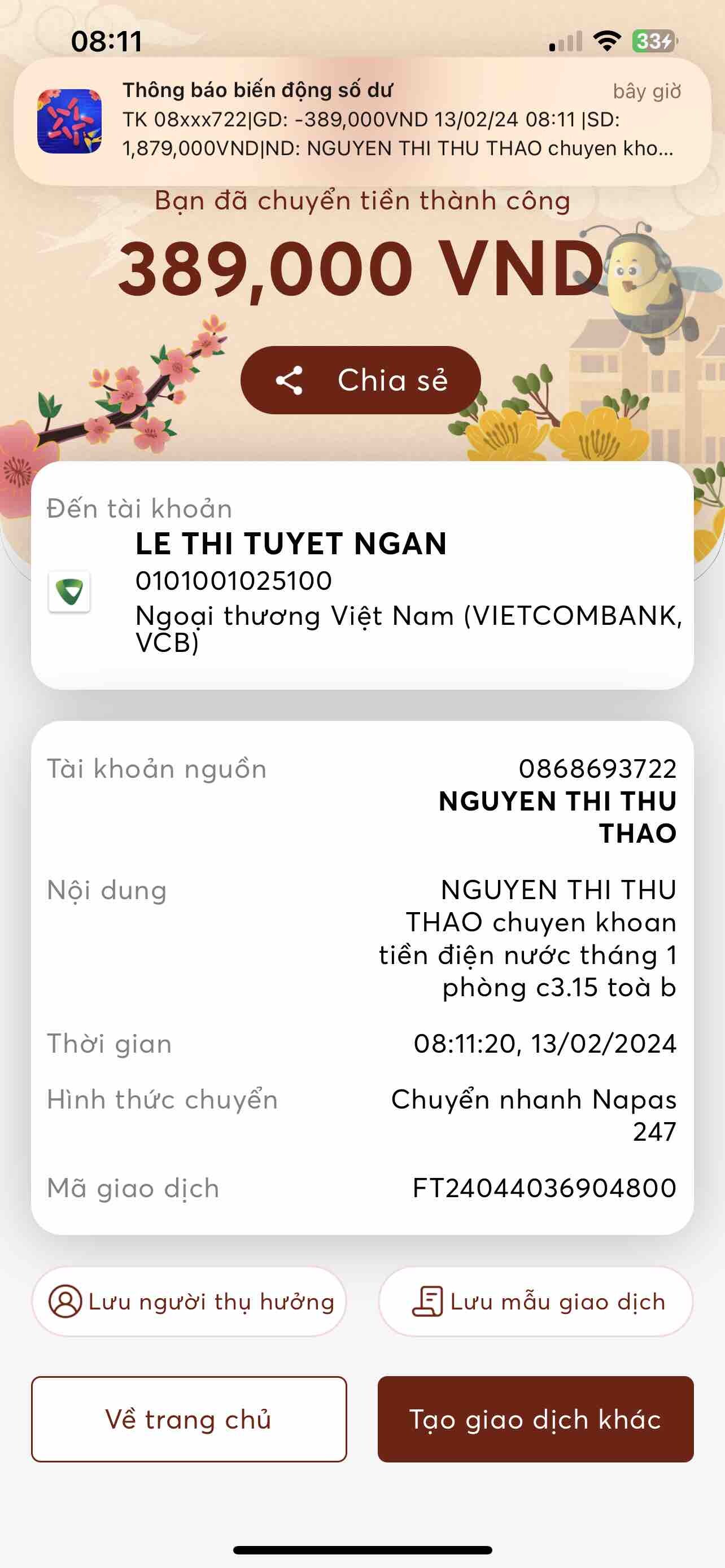Save template with Lưu mẫu giao dịch
725x1568 pixels.
point(536,1302)
